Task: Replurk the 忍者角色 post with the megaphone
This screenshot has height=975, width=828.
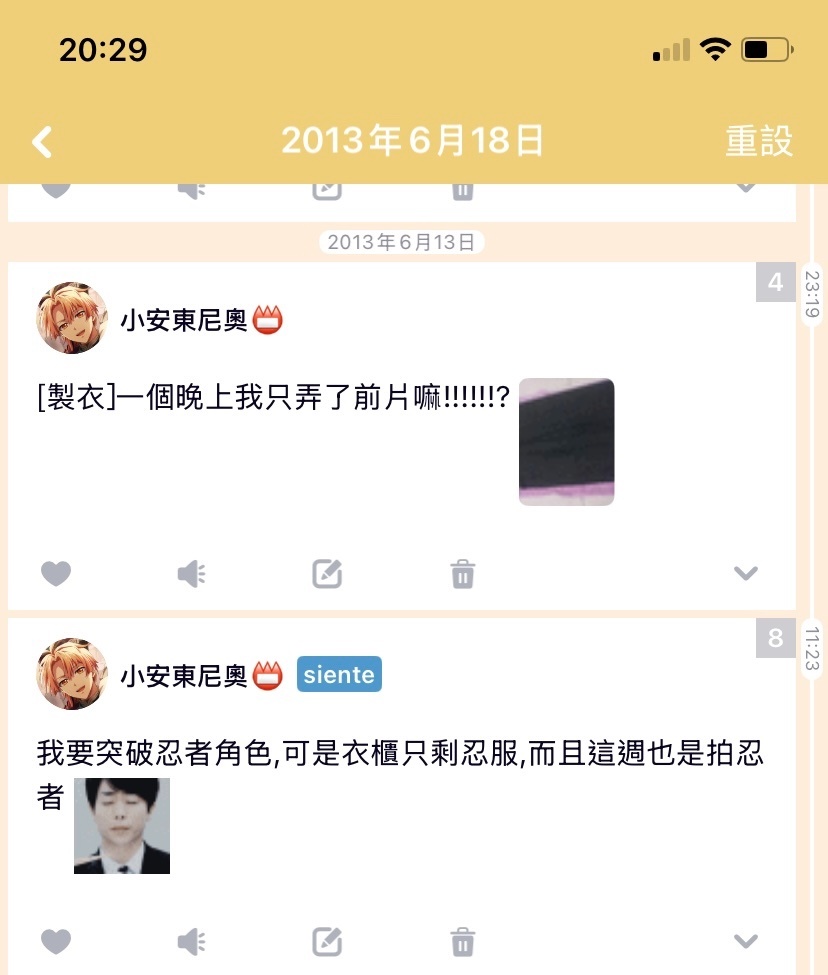Action: [x=191, y=941]
